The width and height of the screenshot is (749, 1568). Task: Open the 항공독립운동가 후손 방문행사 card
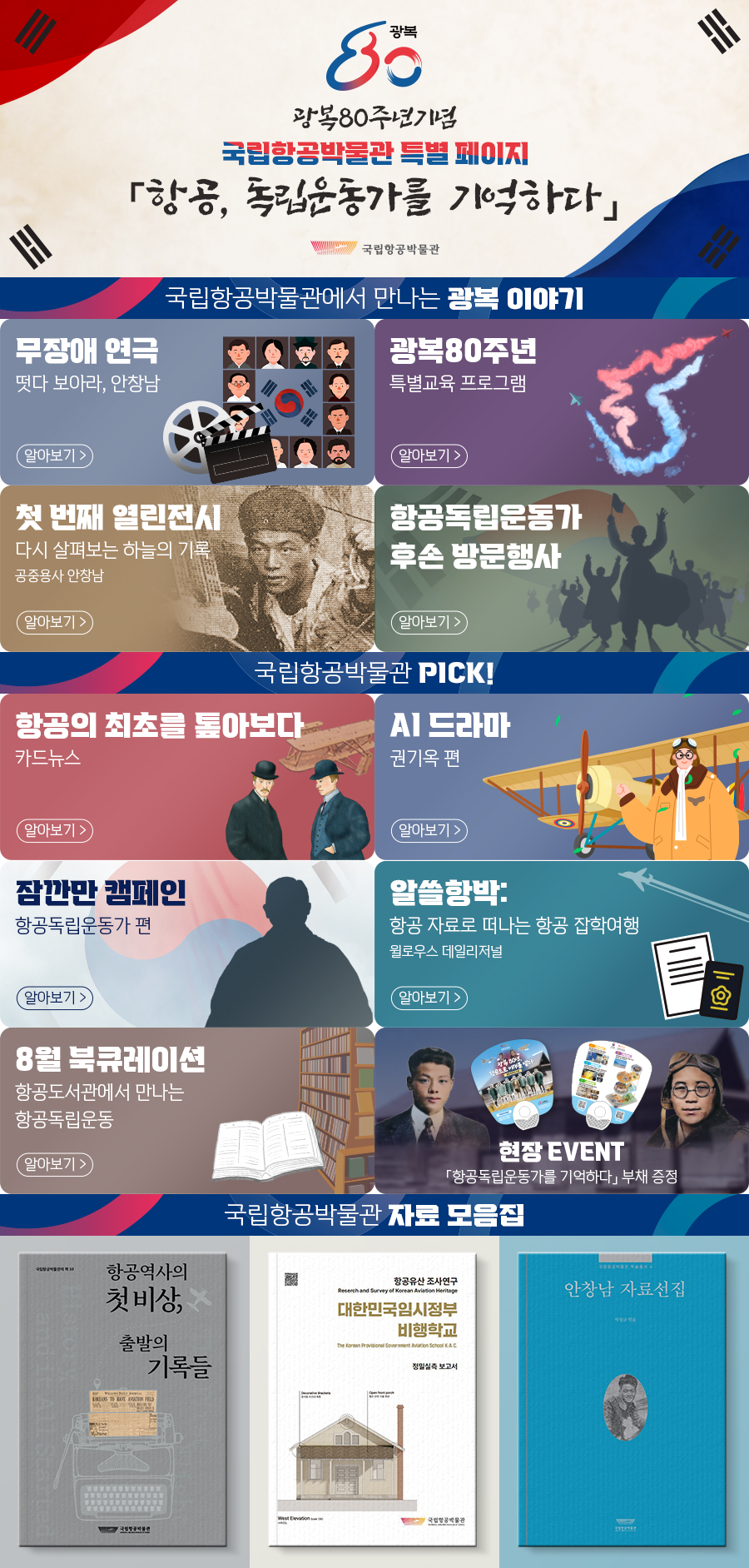[429, 622]
